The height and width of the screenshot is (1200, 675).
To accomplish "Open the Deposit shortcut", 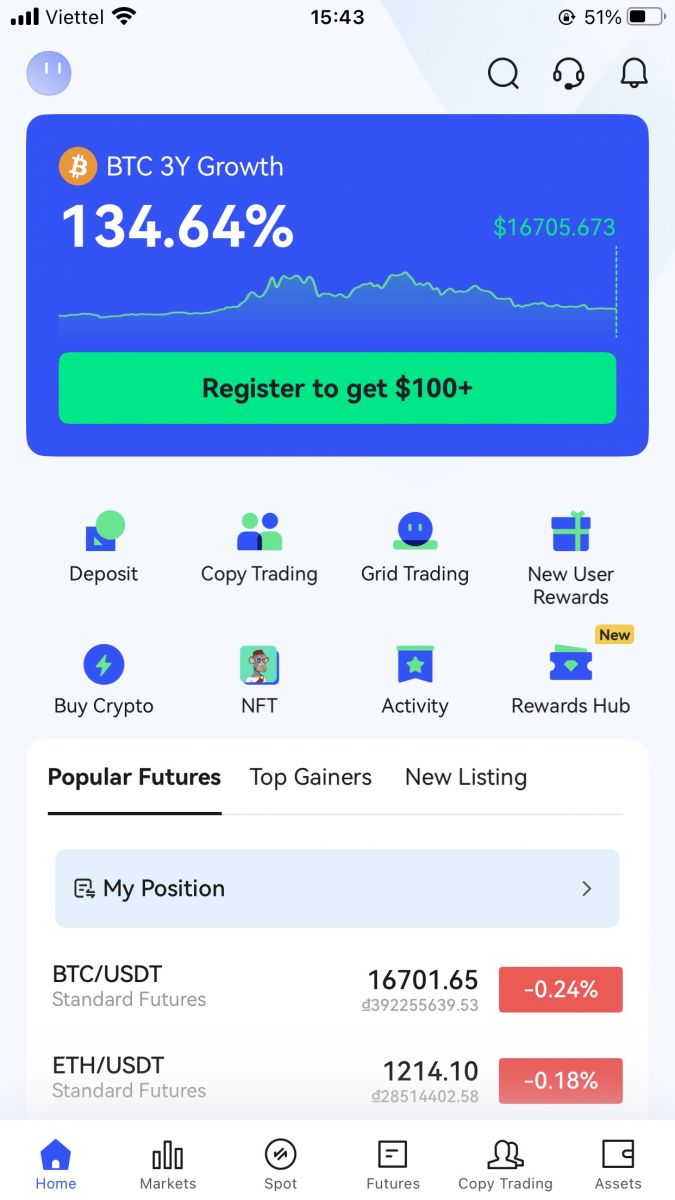I will tap(104, 547).
